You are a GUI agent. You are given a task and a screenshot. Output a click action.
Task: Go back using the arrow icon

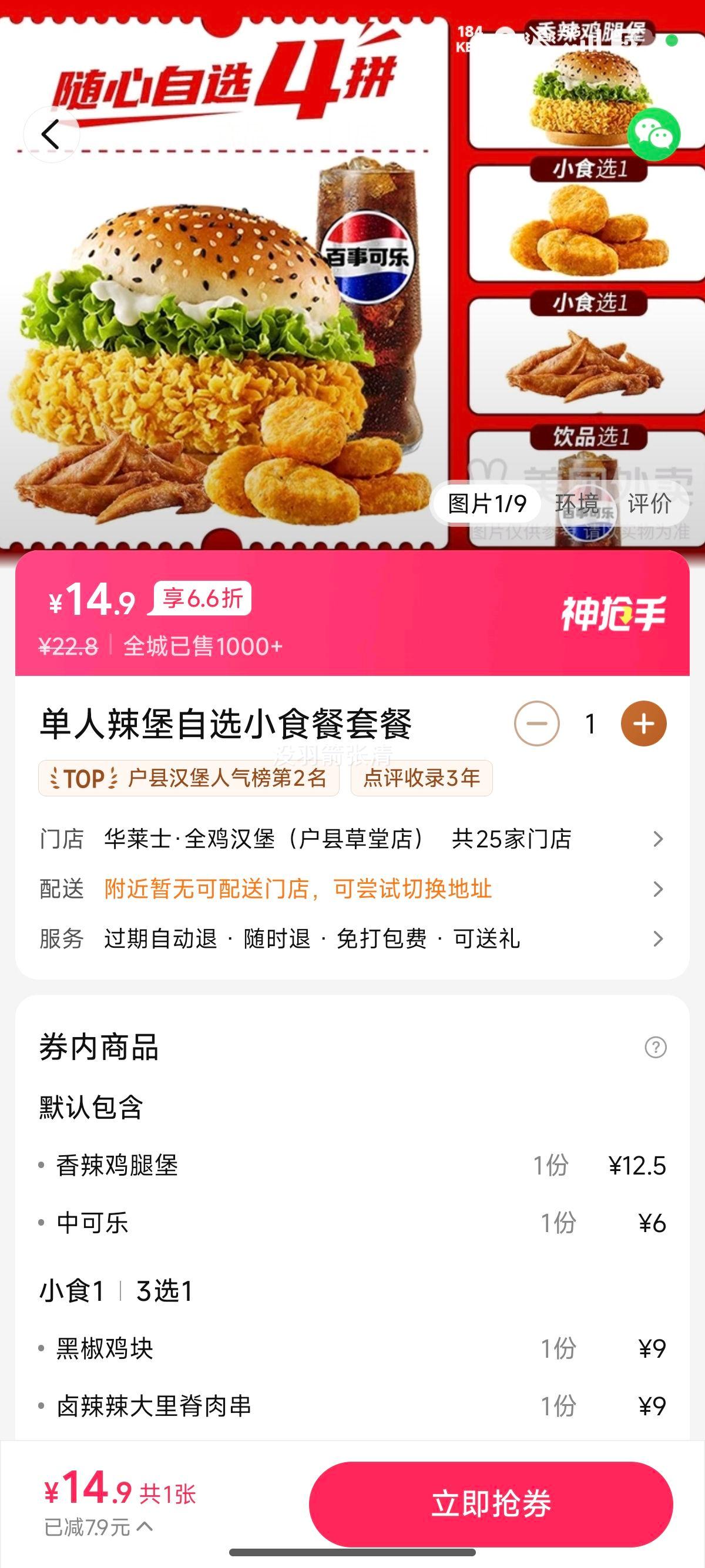point(51,134)
